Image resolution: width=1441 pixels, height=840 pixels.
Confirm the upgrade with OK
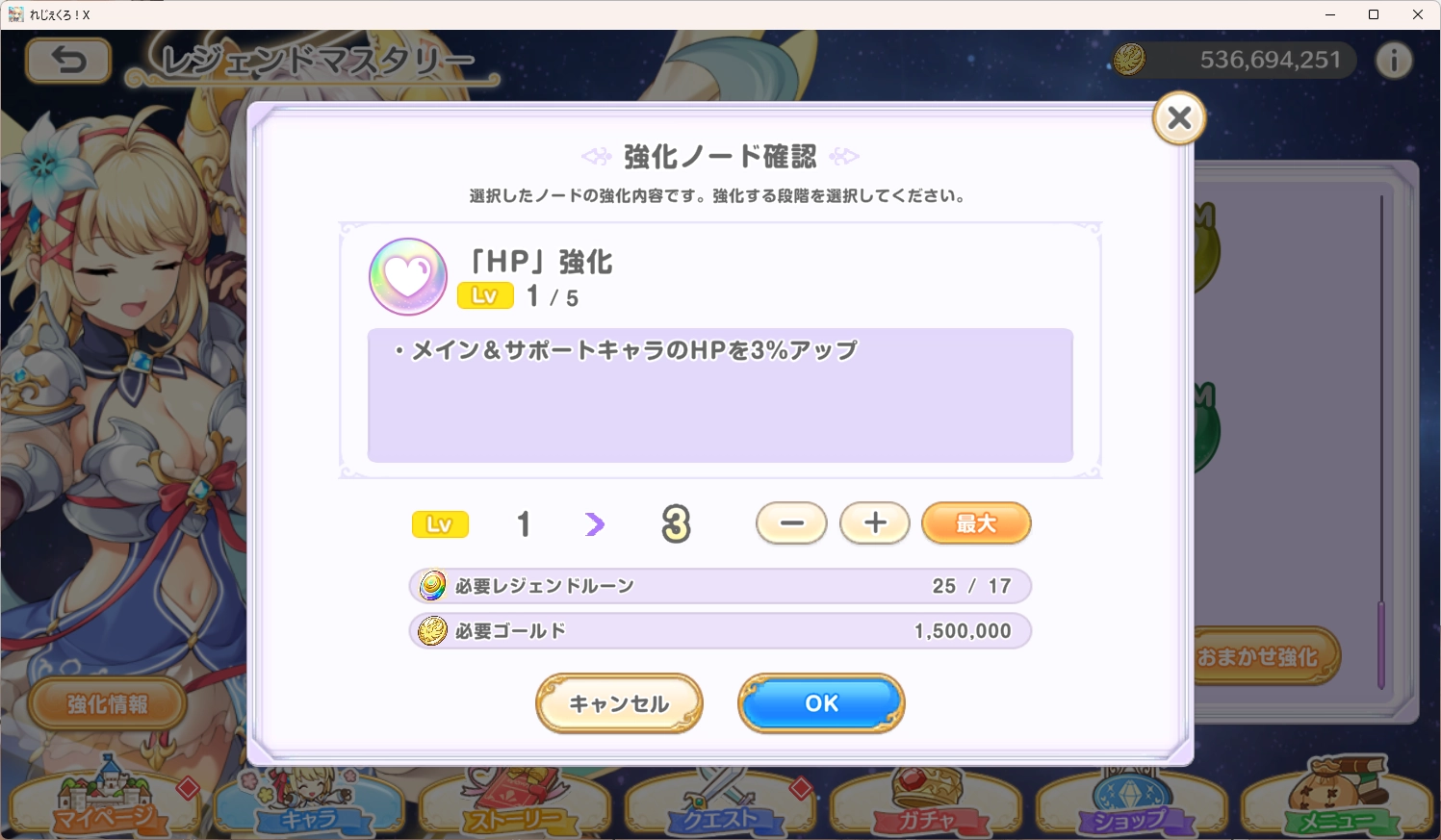[821, 703]
